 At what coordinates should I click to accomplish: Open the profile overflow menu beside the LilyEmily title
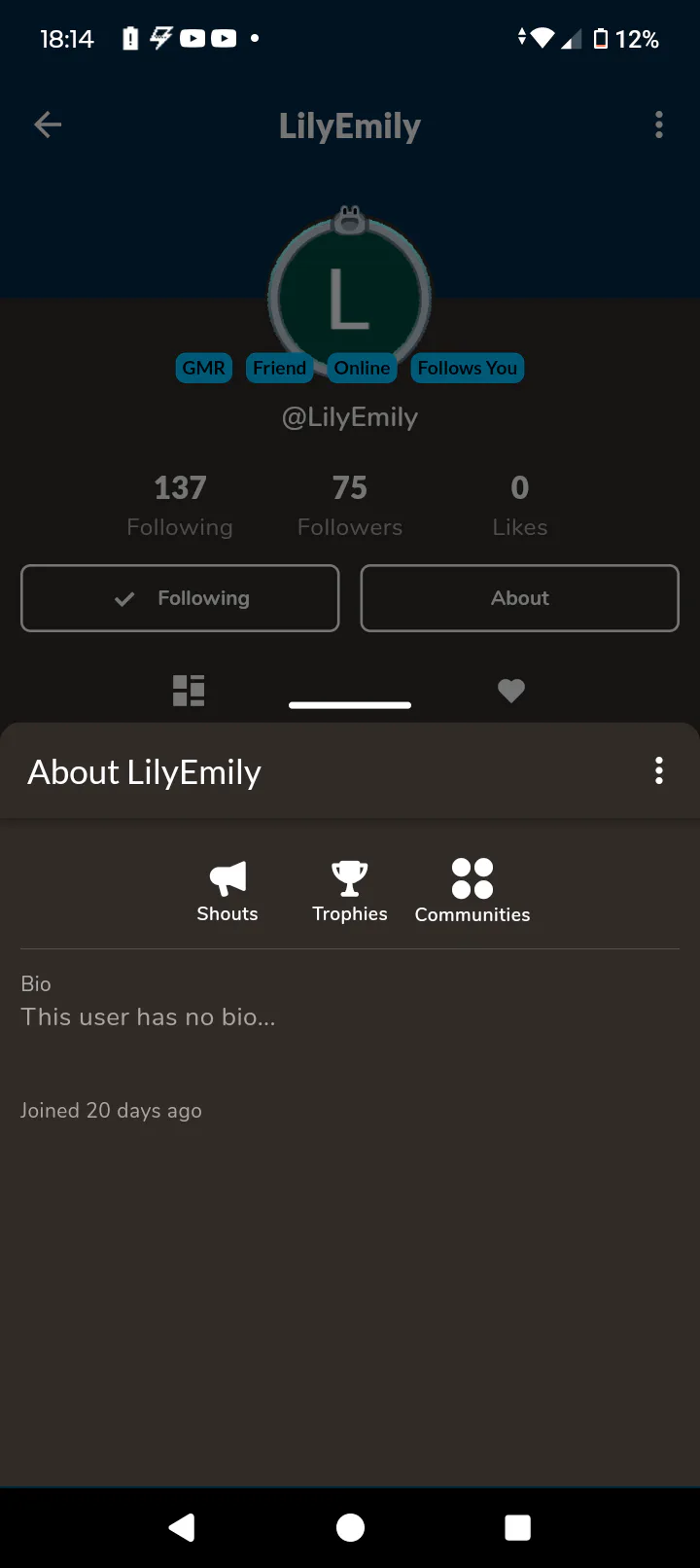tap(659, 125)
